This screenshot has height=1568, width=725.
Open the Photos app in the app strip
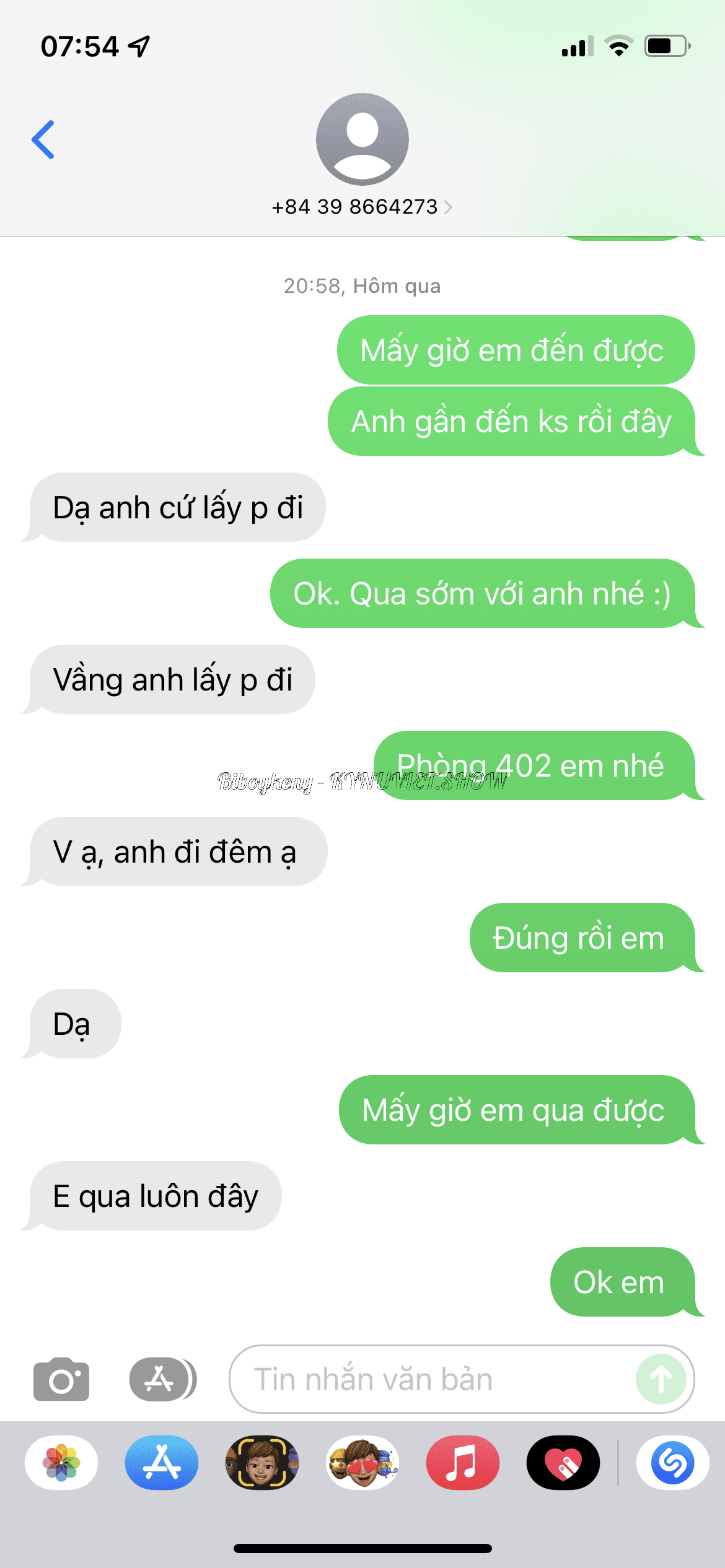pos(61,1463)
